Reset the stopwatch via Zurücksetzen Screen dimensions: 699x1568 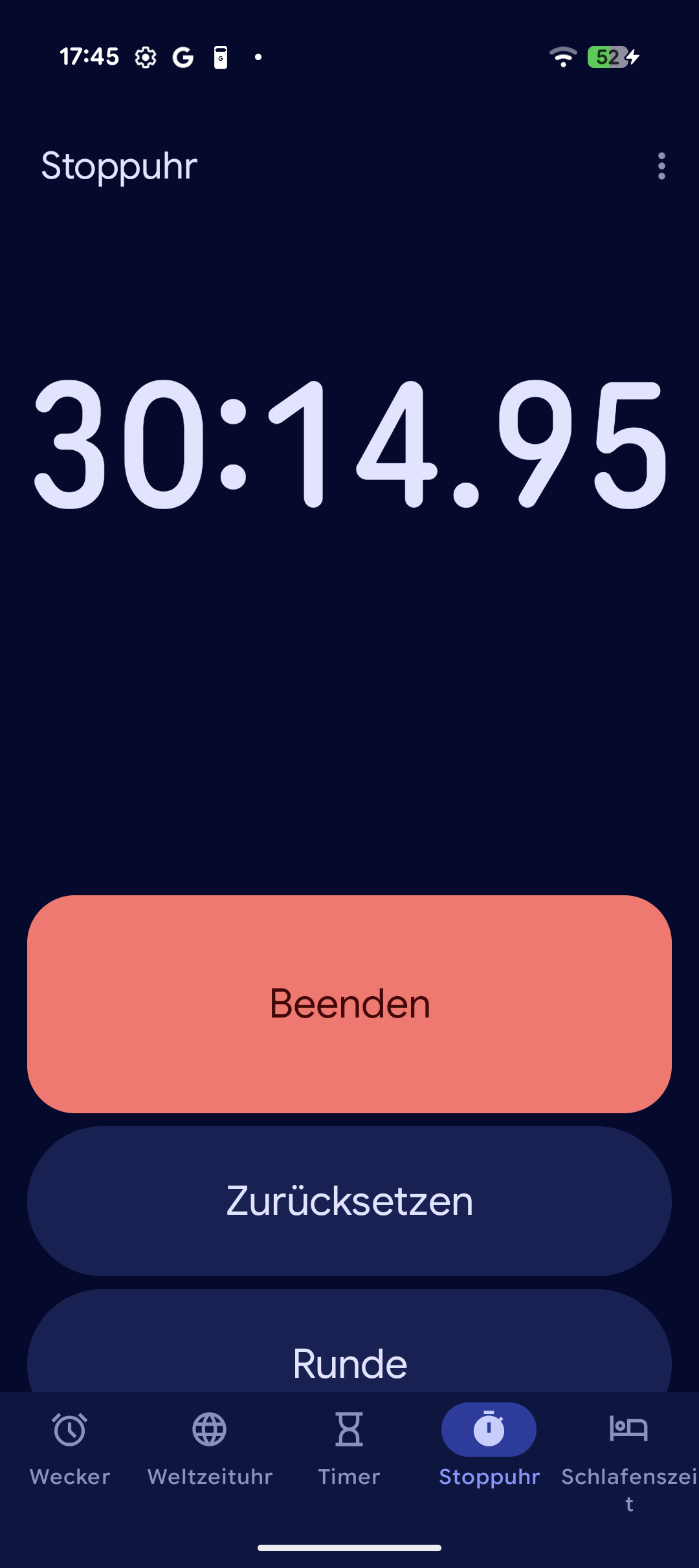349,1201
